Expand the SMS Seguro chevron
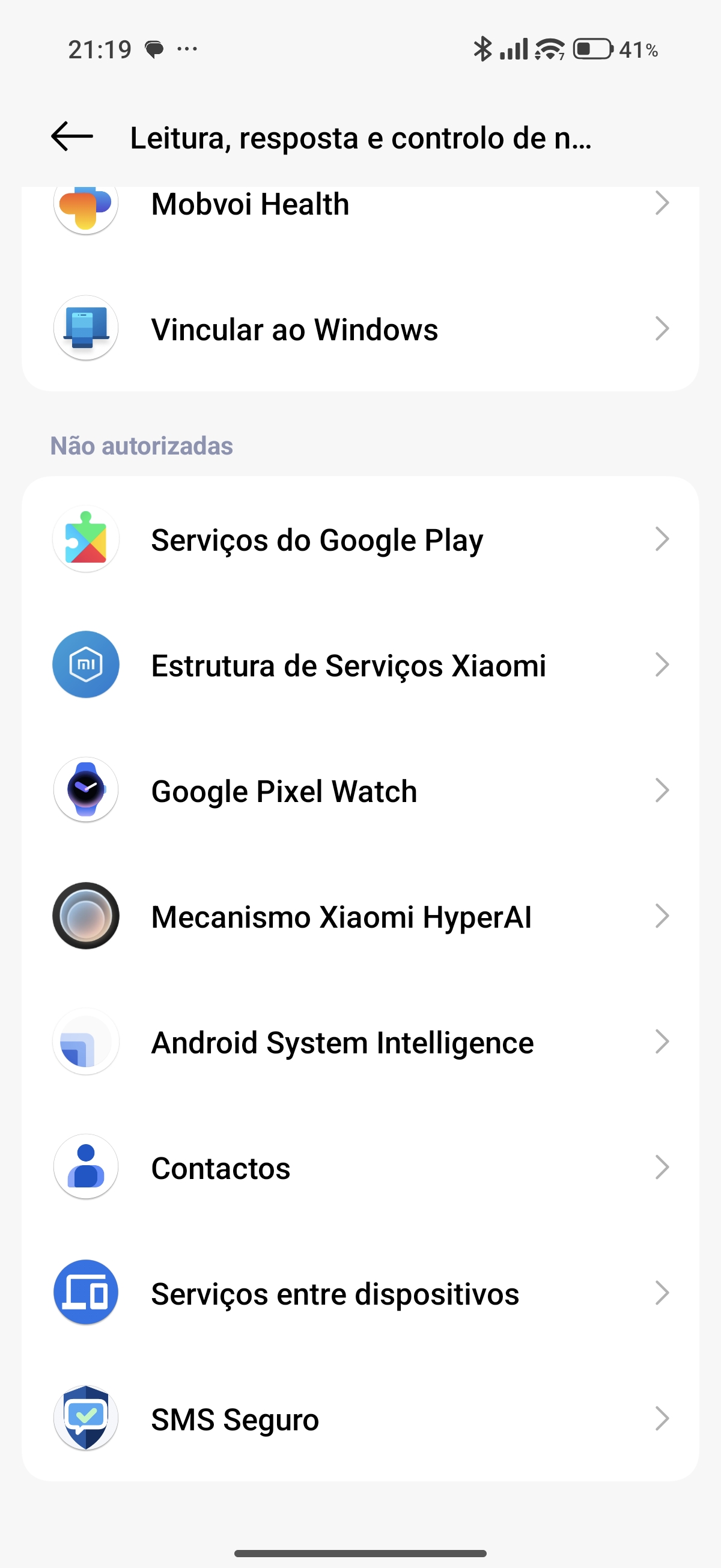 (665, 1419)
